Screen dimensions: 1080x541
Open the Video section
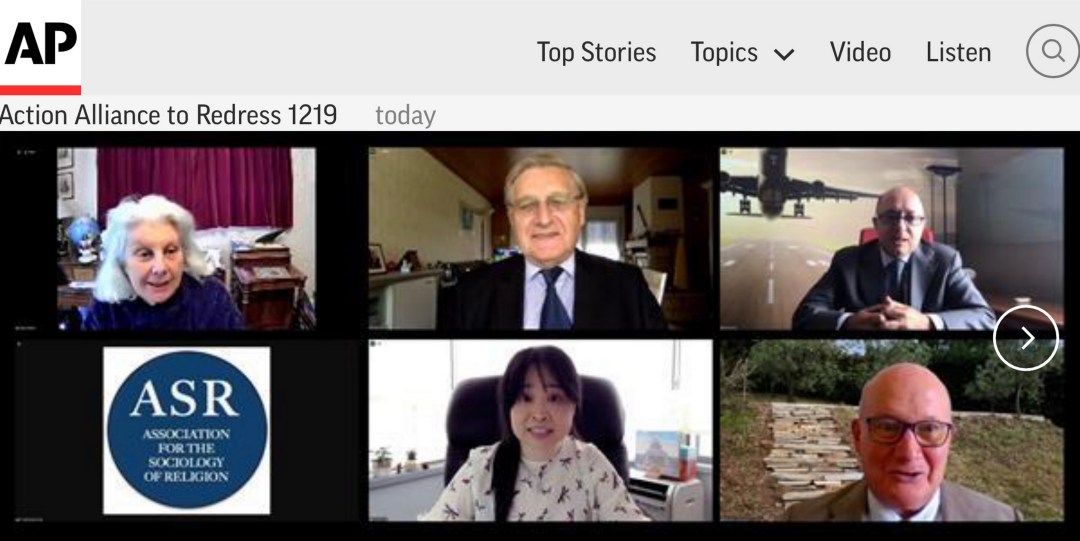point(860,52)
